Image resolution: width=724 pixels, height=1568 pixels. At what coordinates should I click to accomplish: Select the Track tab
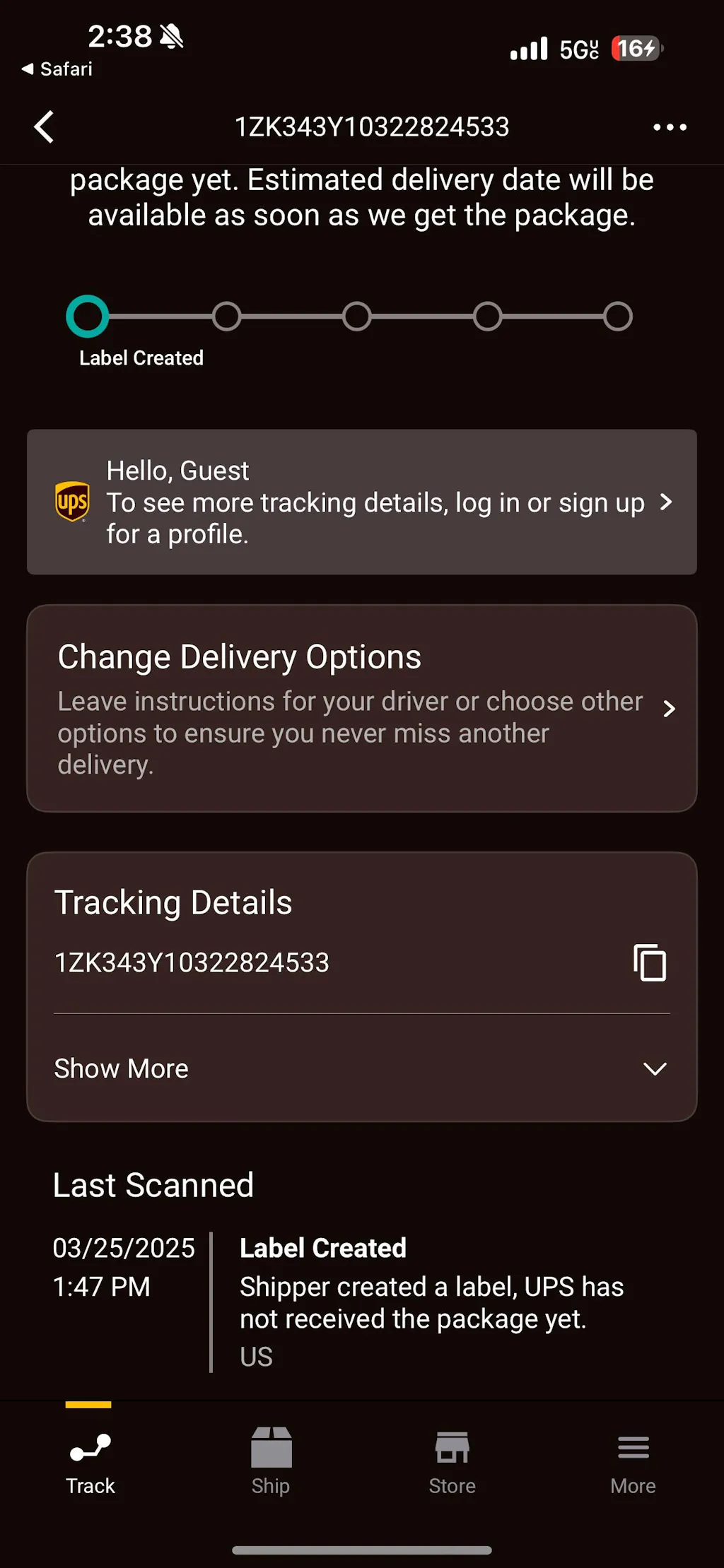[90, 1460]
